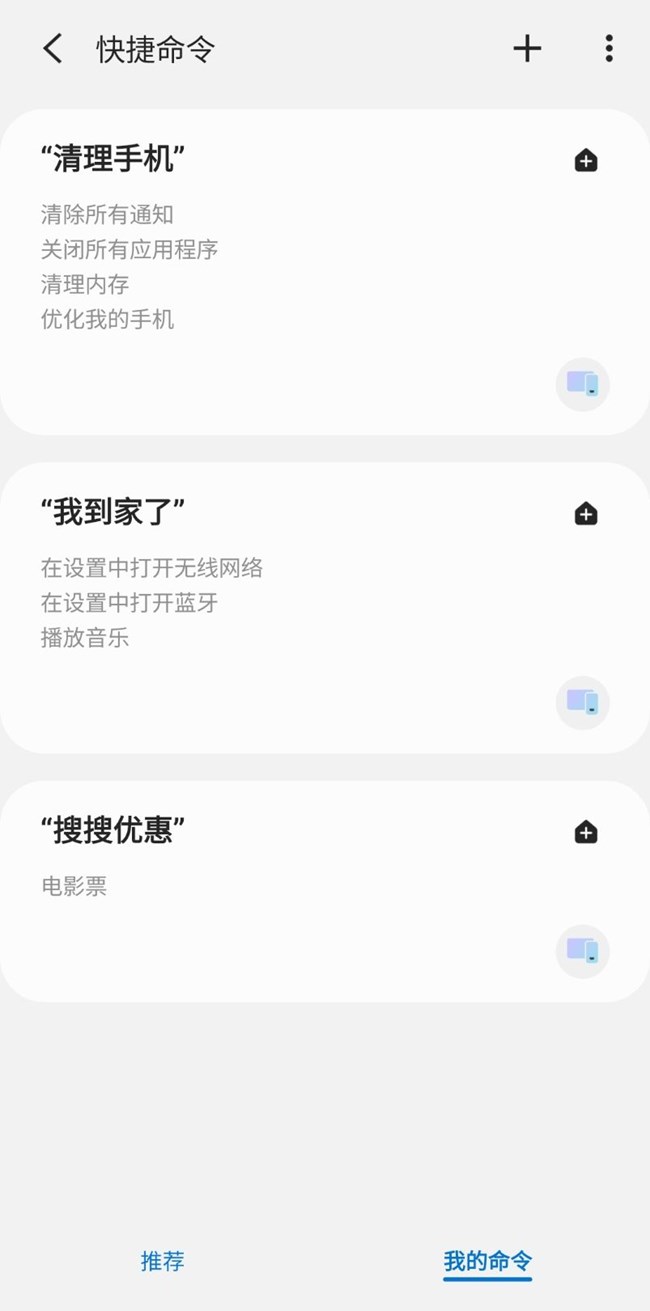
Task: Tap the device icon on “搜搜优惠”
Action: 583,951
